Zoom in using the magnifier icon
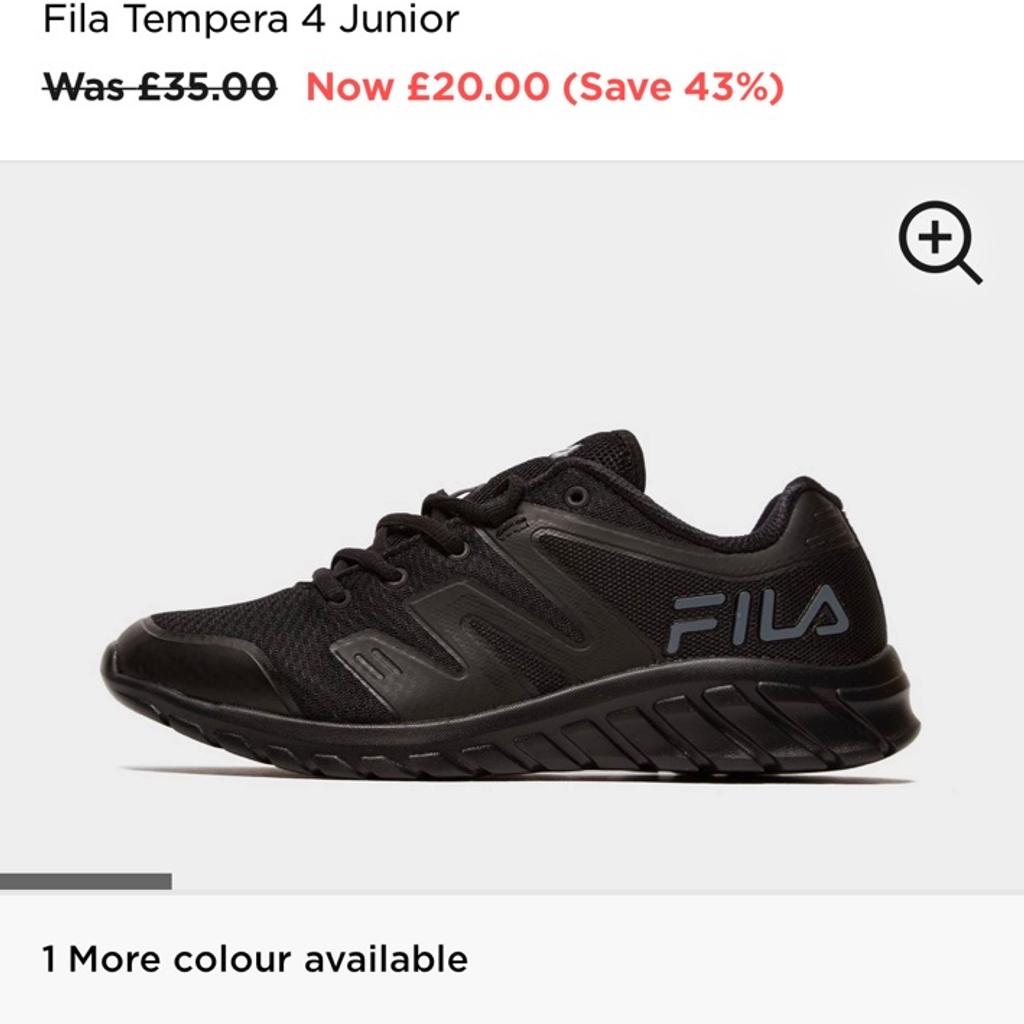The height and width of the screenshot is (1024, 1024). pos(938,242)
